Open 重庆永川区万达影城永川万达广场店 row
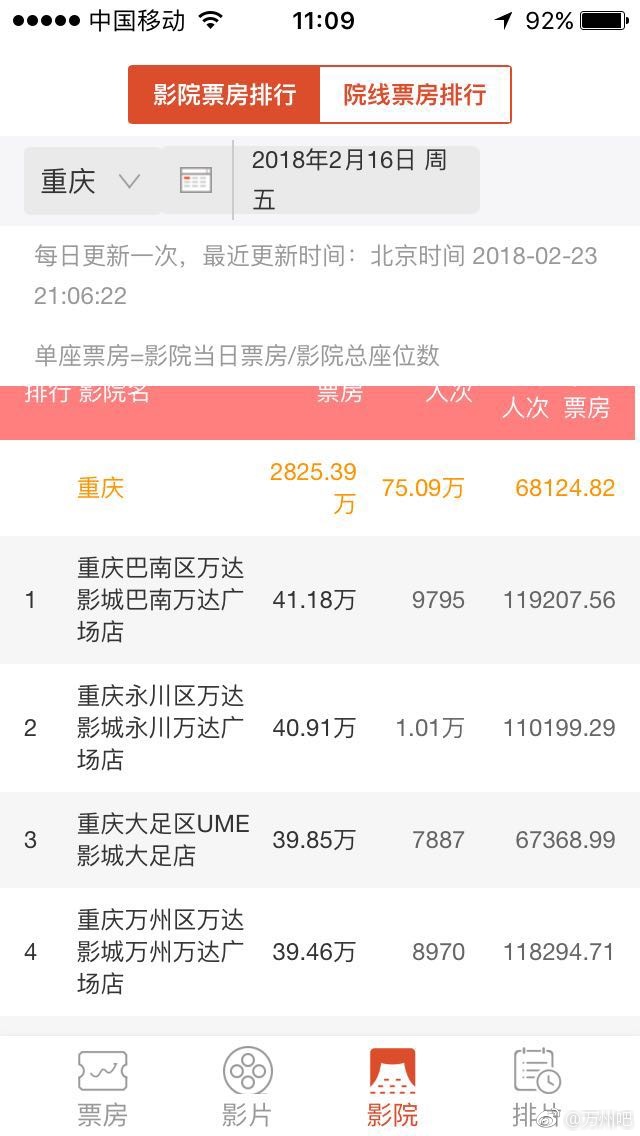640x1136 pixels. point(320,728)
